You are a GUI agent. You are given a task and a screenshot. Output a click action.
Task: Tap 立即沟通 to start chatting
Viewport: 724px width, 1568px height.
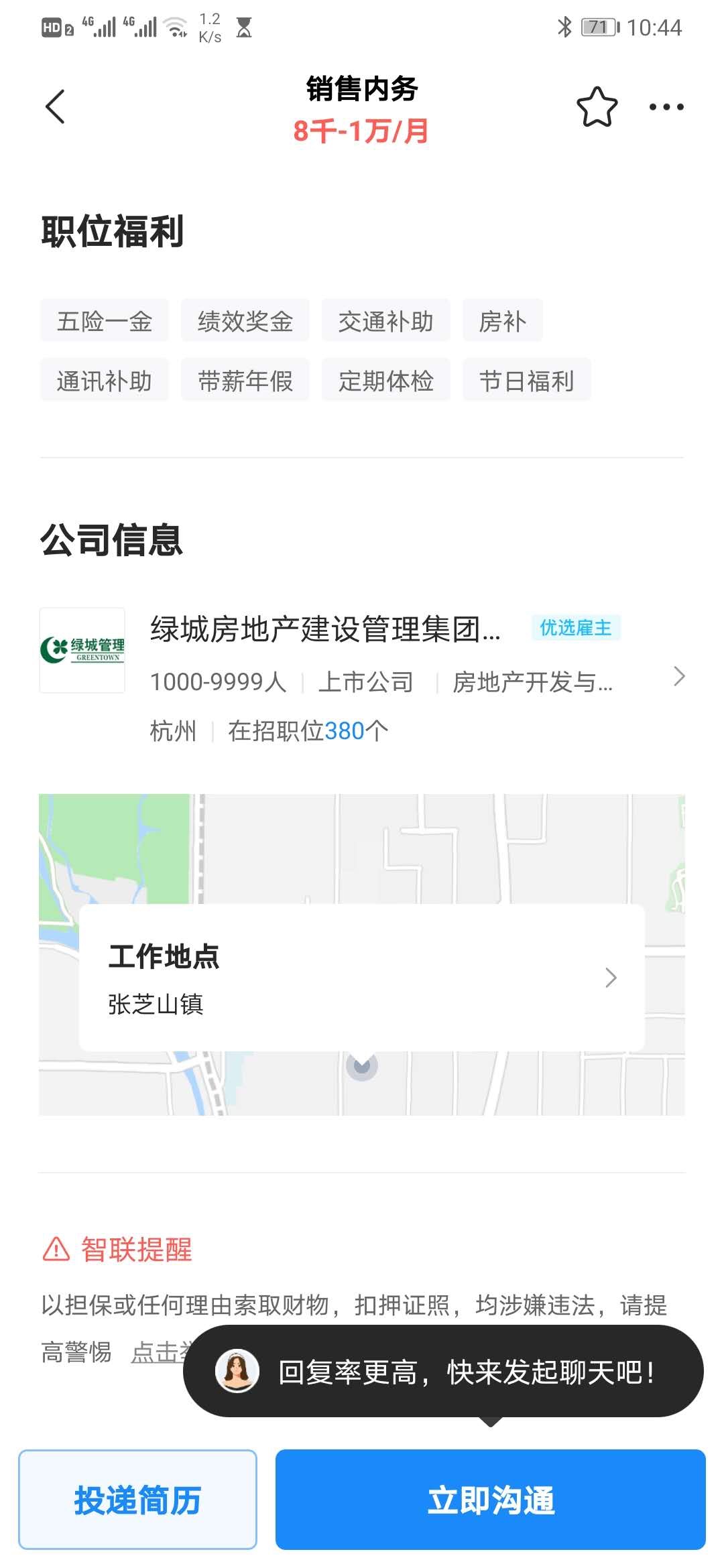[x=491, y=1500]
